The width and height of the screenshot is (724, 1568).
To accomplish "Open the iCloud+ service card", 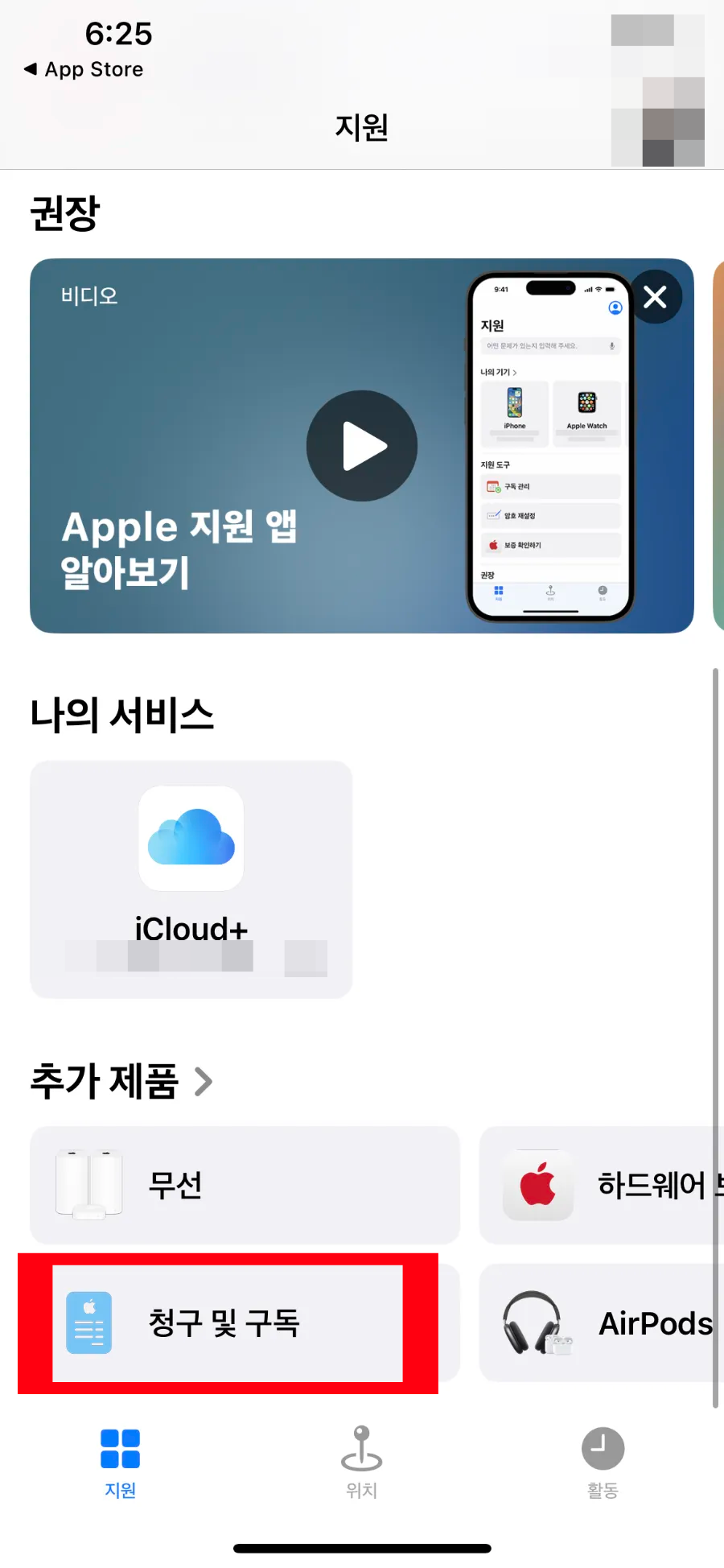I will pyautogui.click(x=191, y=878).
